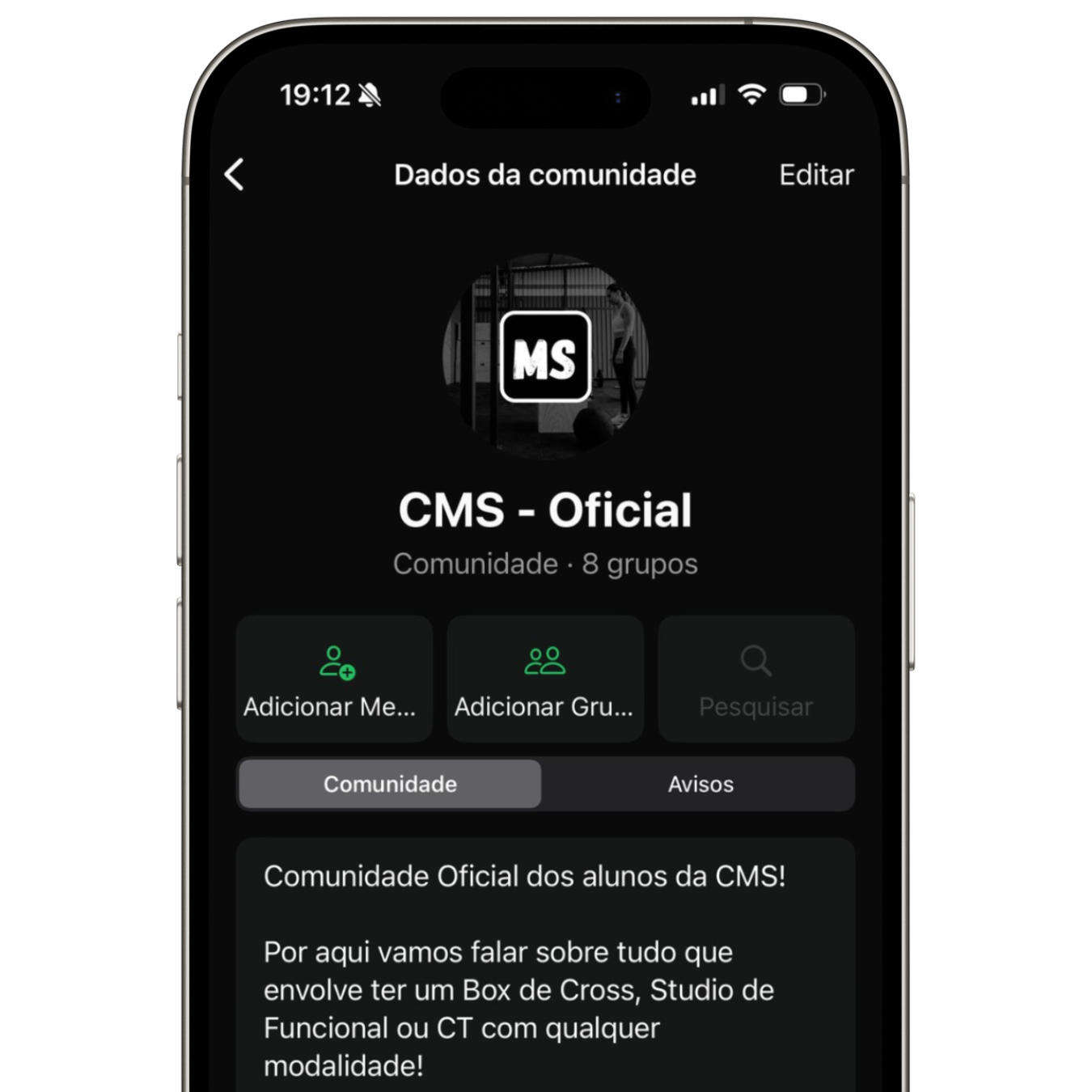Image resolution: width=1092 pixels, height=1092 pixels.
Task: Open the CMS community profile photo
Action: [x=545, y=357]
